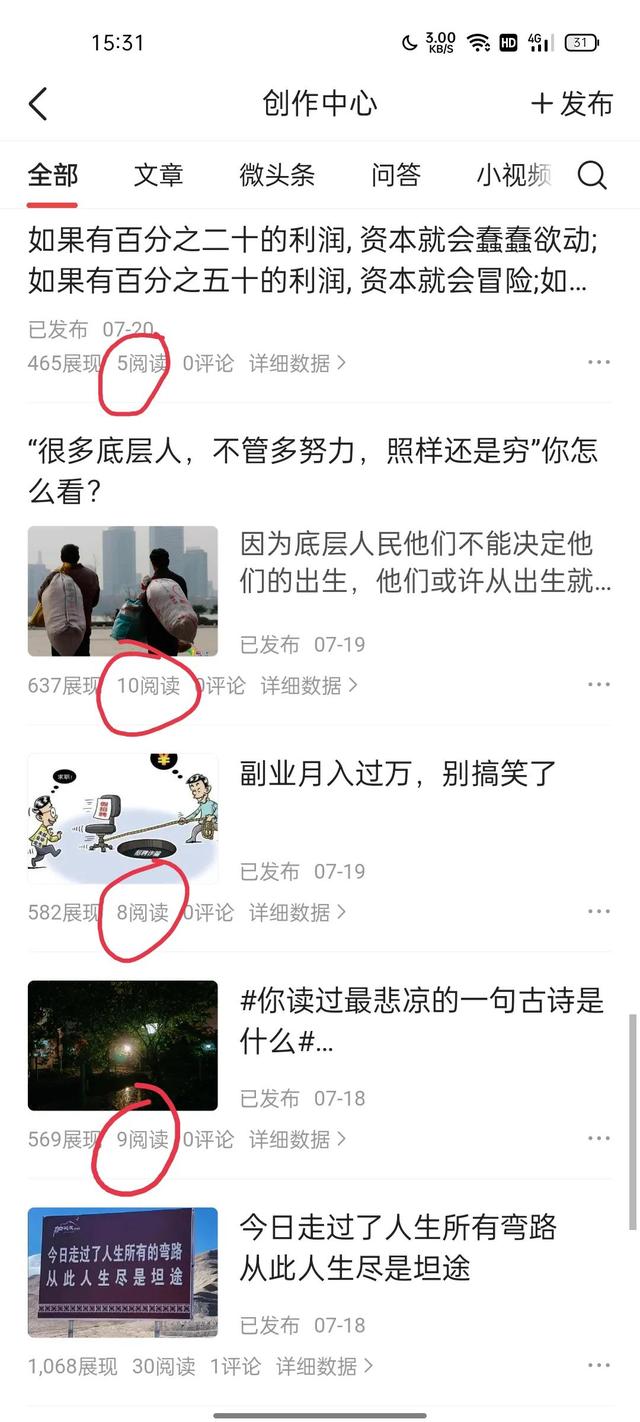View 详细数据 for the 637展现 post
This screenshot has width=640, height=1422.
pos(309,686)
